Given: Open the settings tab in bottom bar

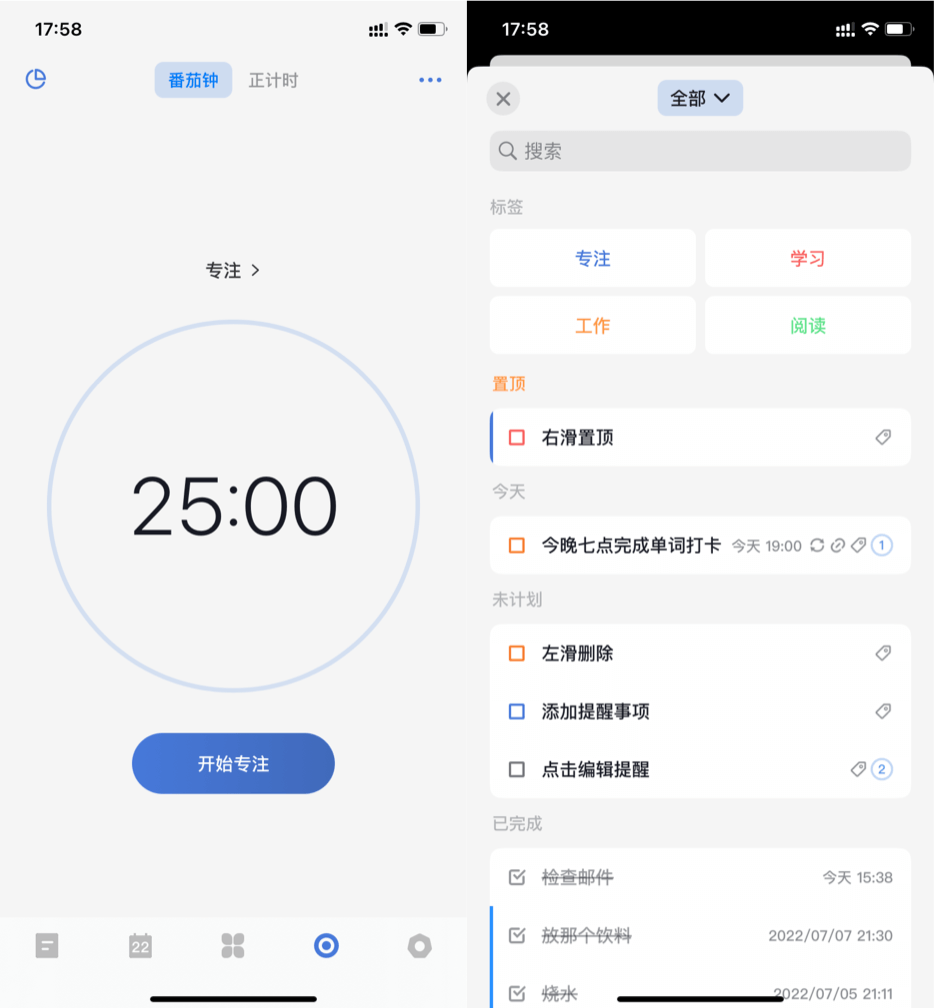Looking at the screenshot, I should coord(420,945).
